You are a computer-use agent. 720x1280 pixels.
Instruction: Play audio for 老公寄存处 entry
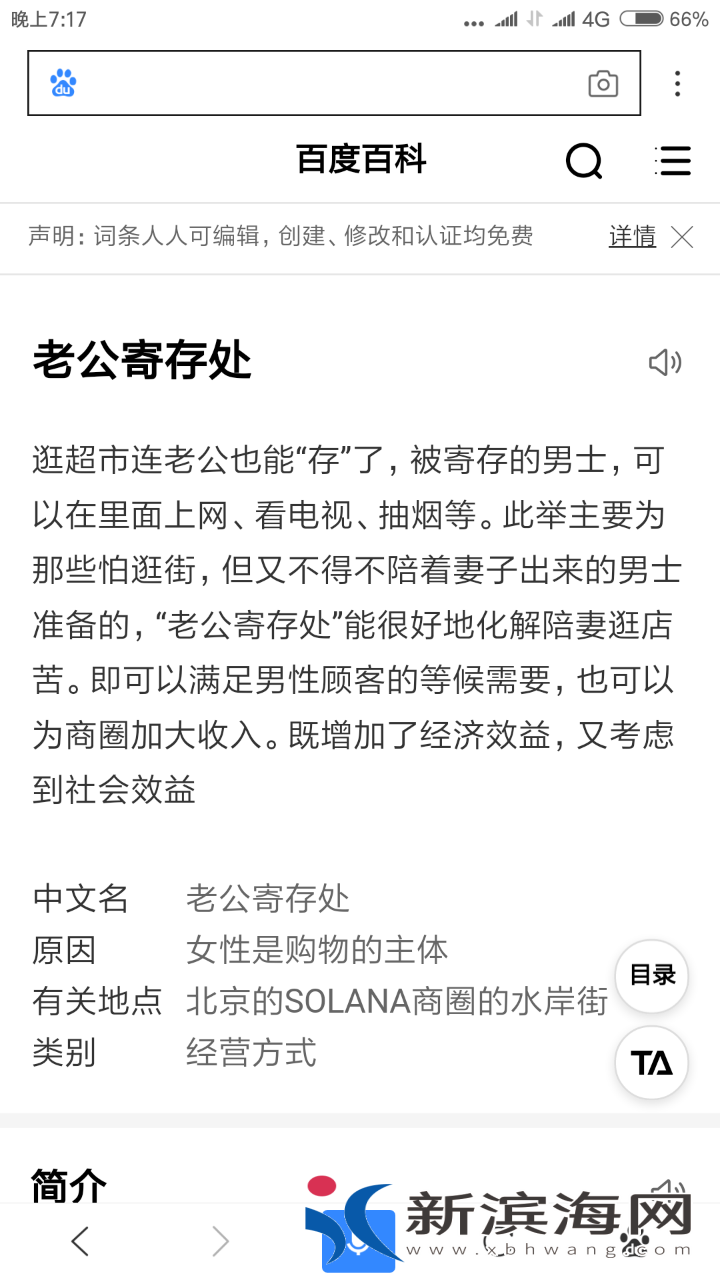click(x=665, y=362)
